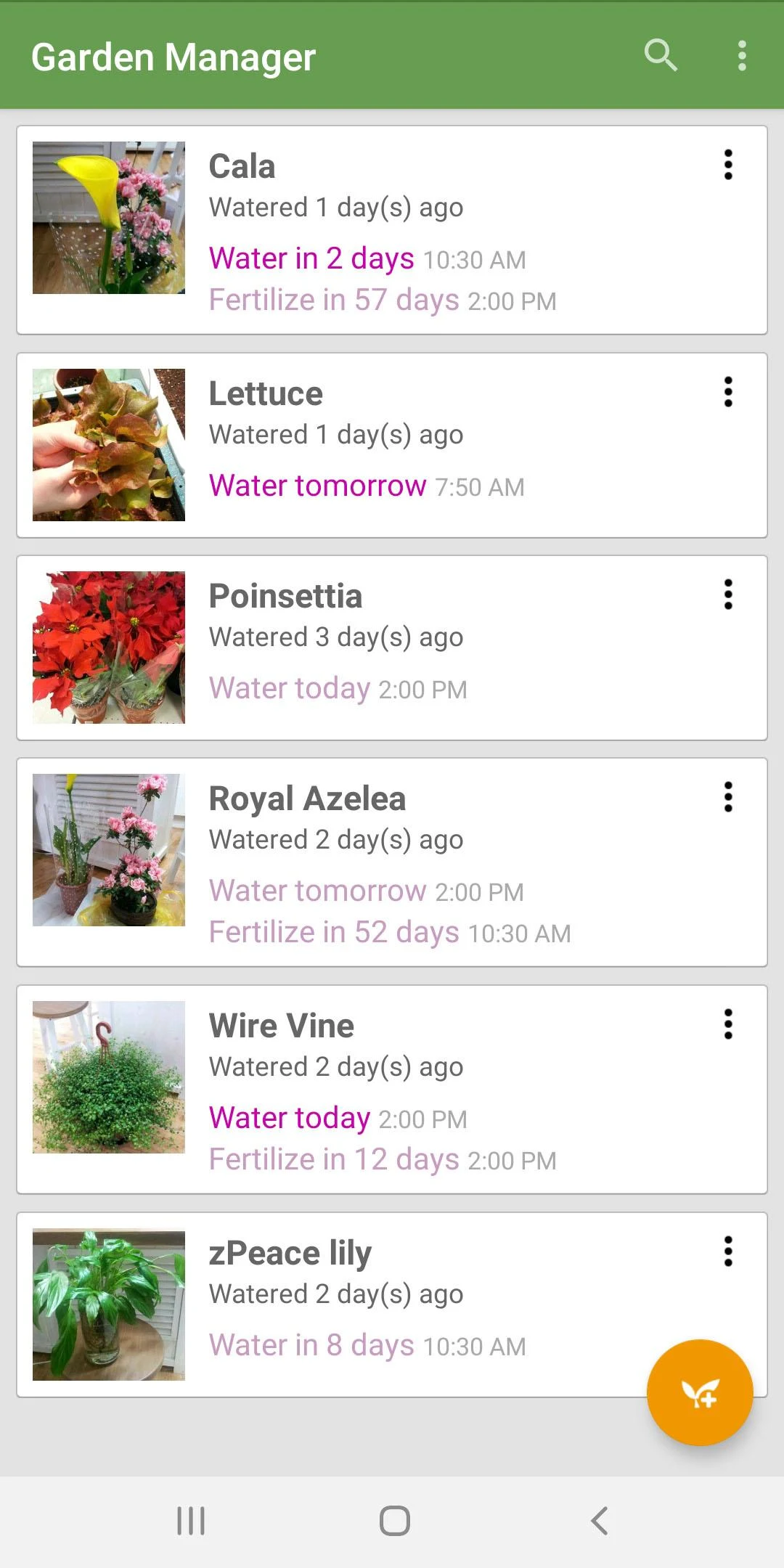784x1568 pixels.
Task: Show more options for Wire Vine
Action: [x=728, y=1024]
